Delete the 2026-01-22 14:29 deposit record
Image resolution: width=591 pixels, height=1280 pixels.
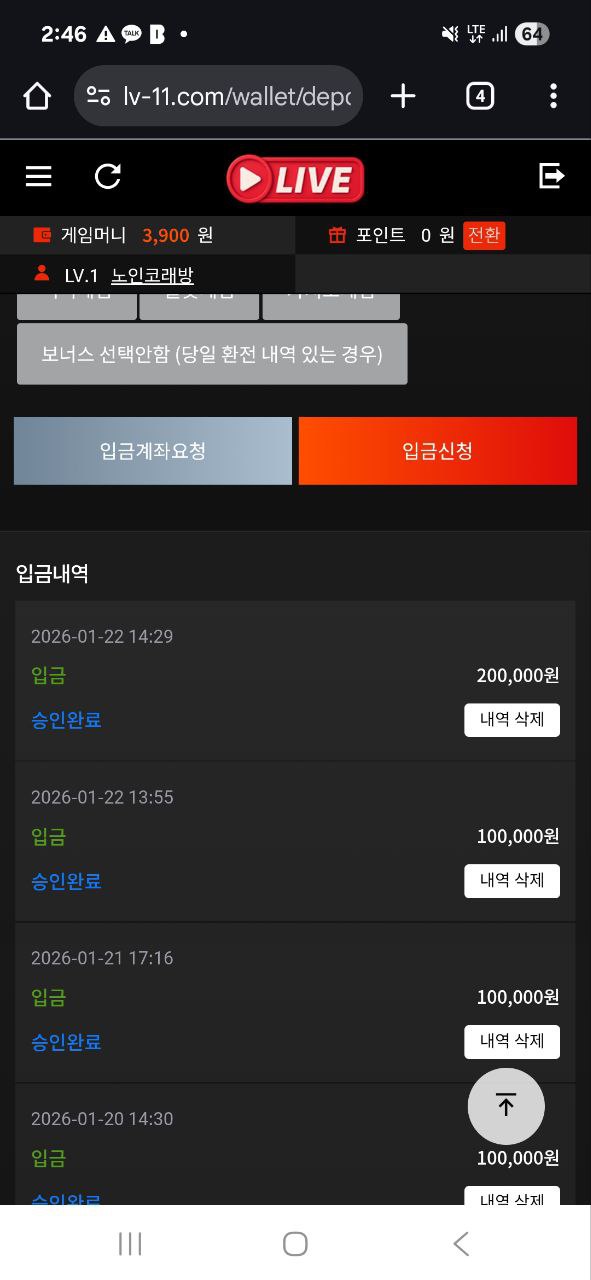(x=512, y=720)
